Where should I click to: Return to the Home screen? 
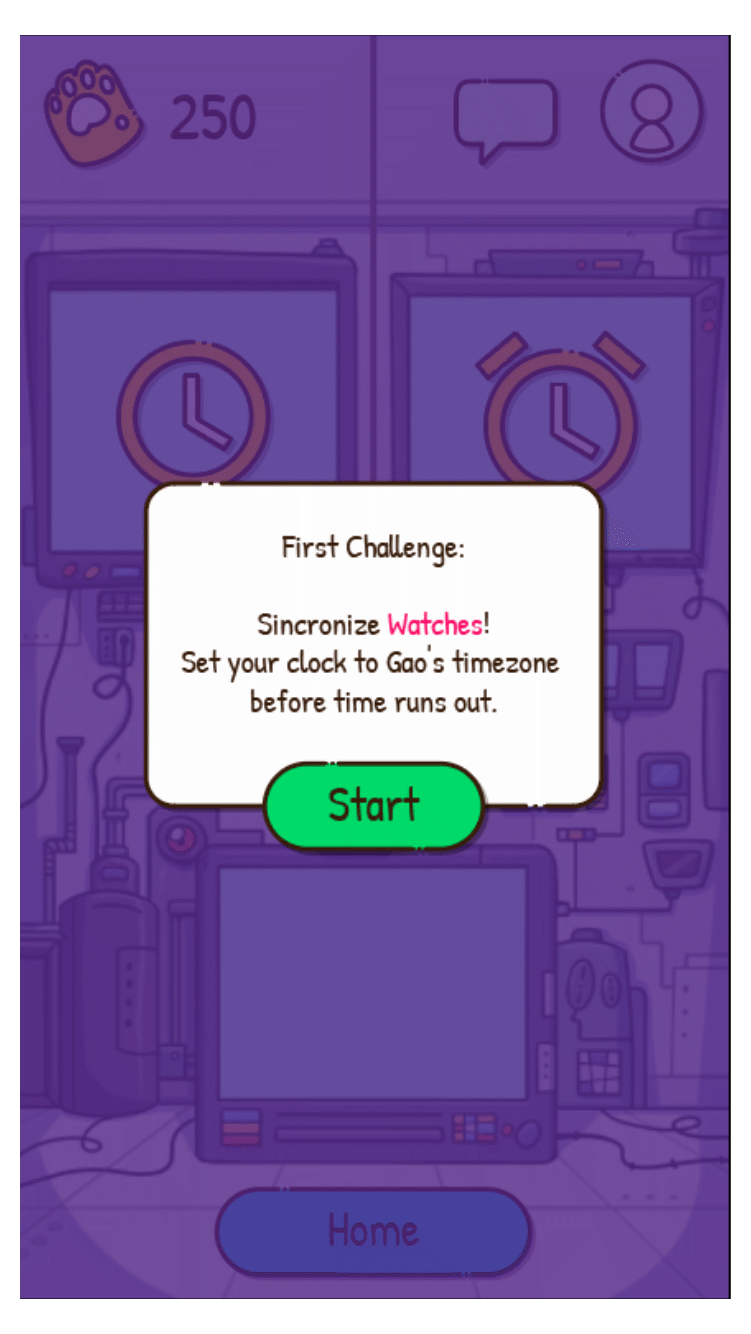372,1231
